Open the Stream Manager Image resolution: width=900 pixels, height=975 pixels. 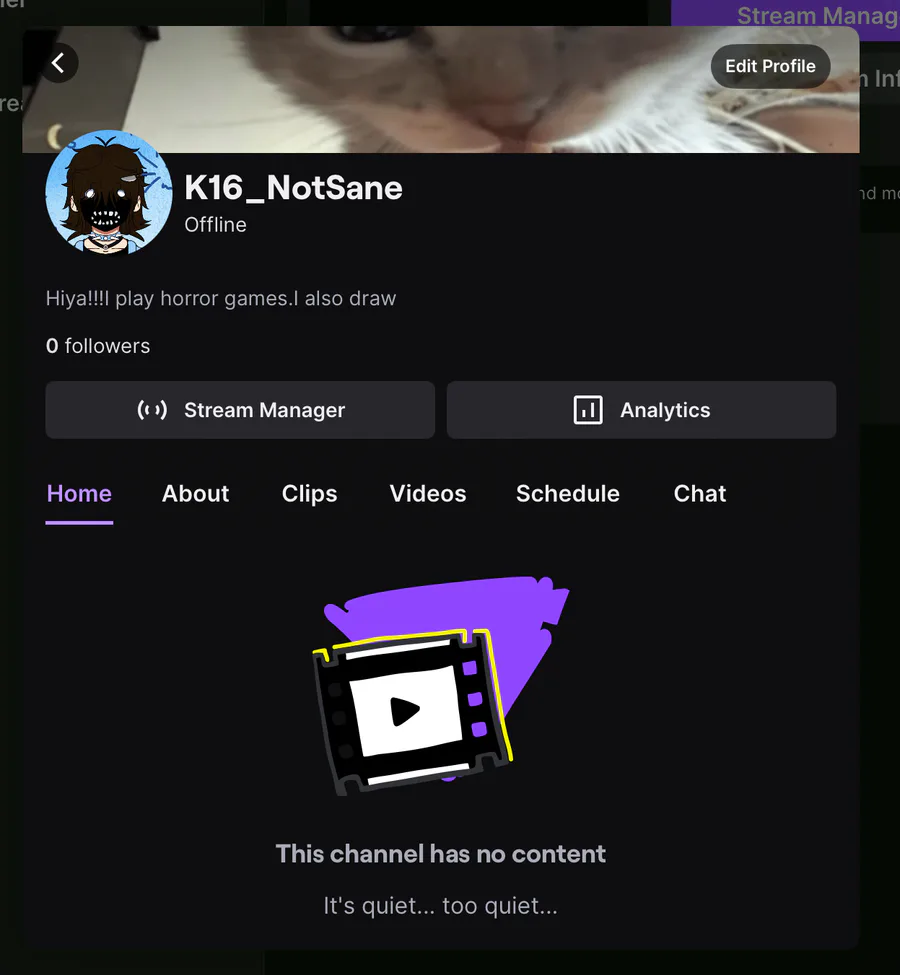point(240,410)
